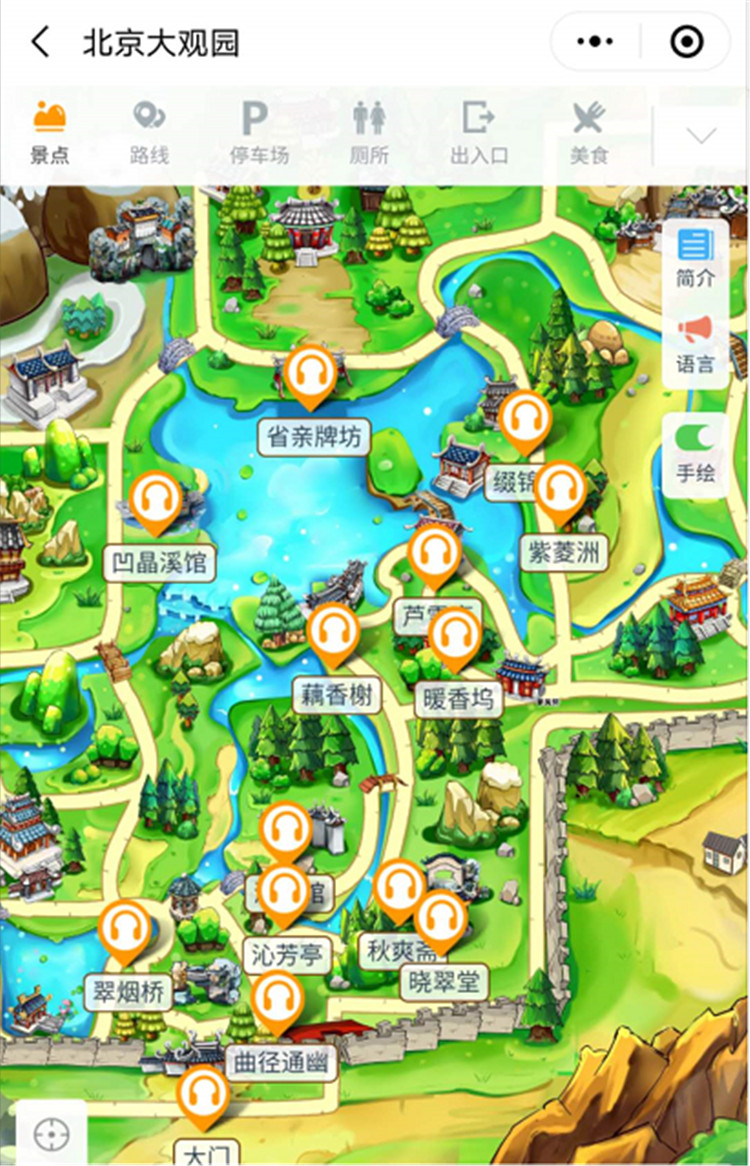Switch to the 景点 tab
The height and width of the screenshot is (1166, 750).
pyautogui.click(x=49, y=132)
